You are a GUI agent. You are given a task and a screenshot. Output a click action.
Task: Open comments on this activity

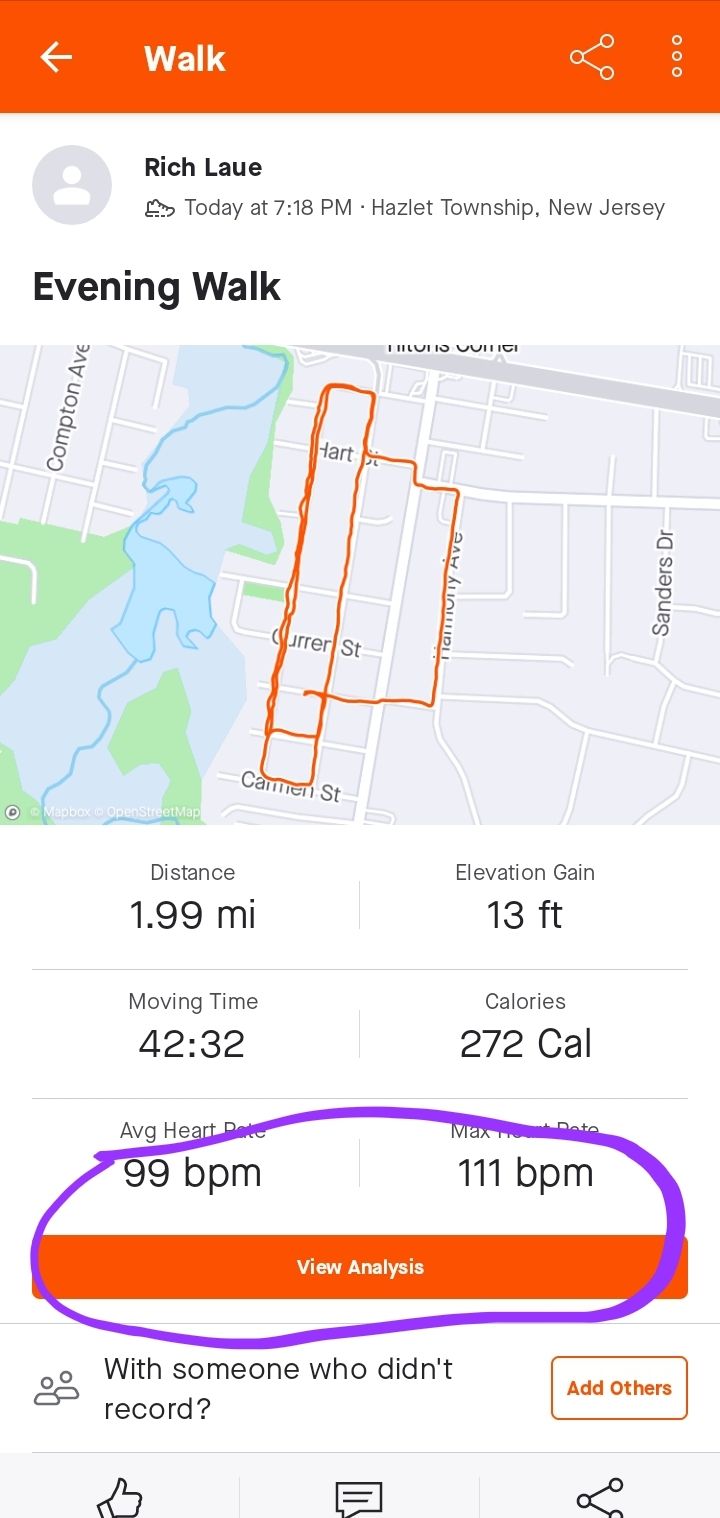pyautogui.click(x=360, y=1498)
